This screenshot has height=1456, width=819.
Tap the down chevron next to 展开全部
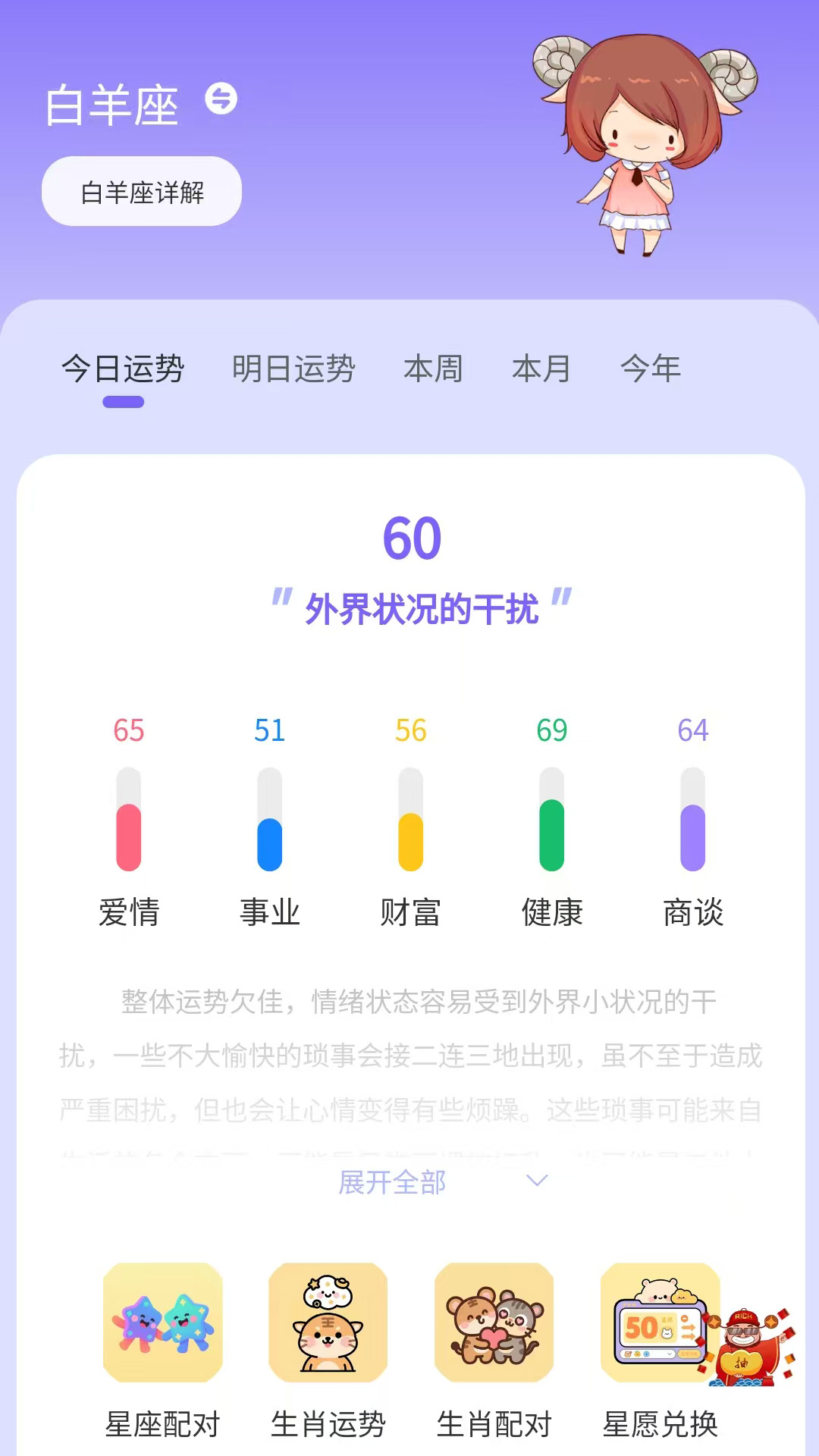point(538,1181)
